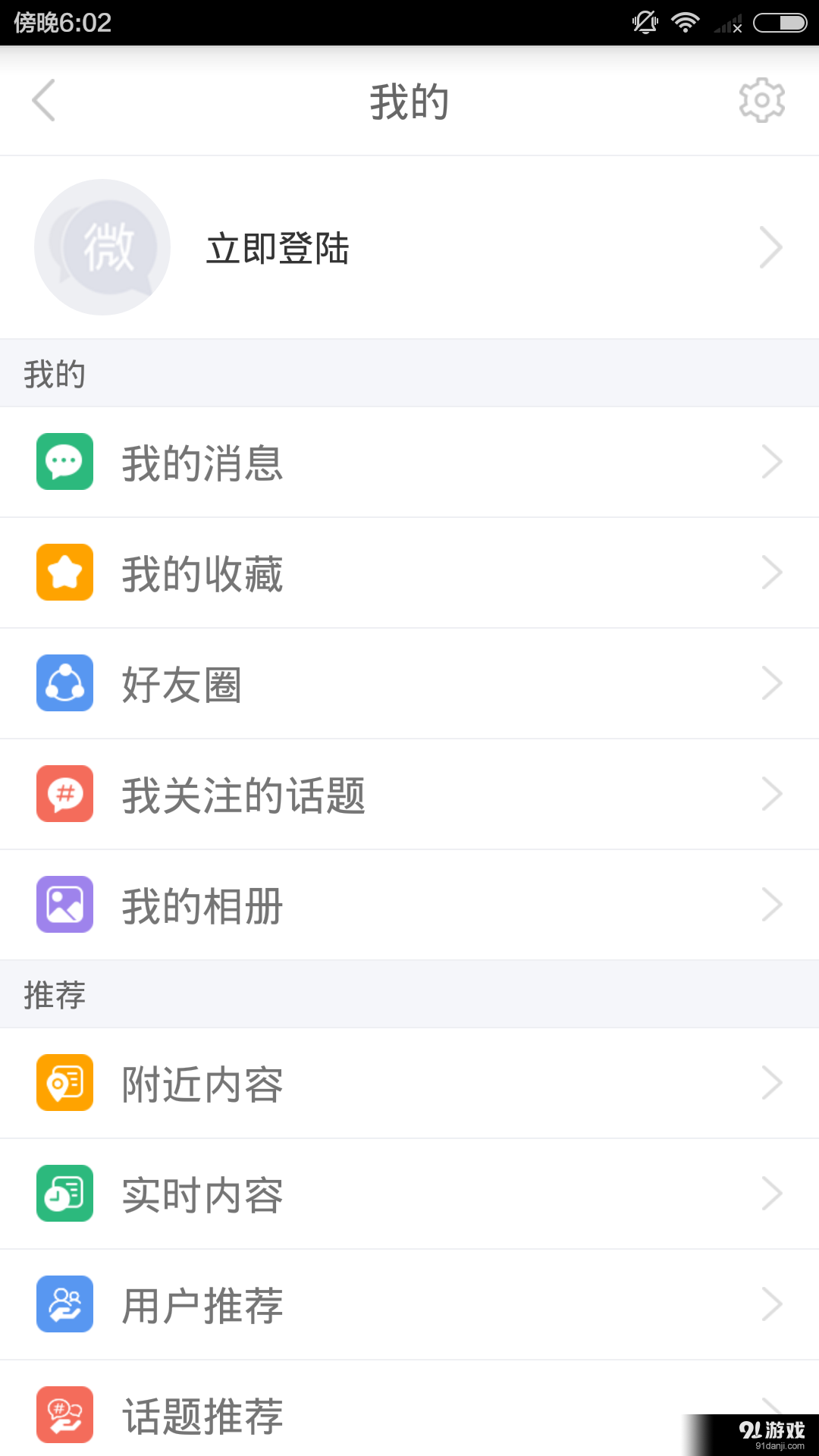The height and width of the screenshot is (1456, 819).
Task: Open 我的消息 via green chat bubble icon
Action: [x=64, y=461]
